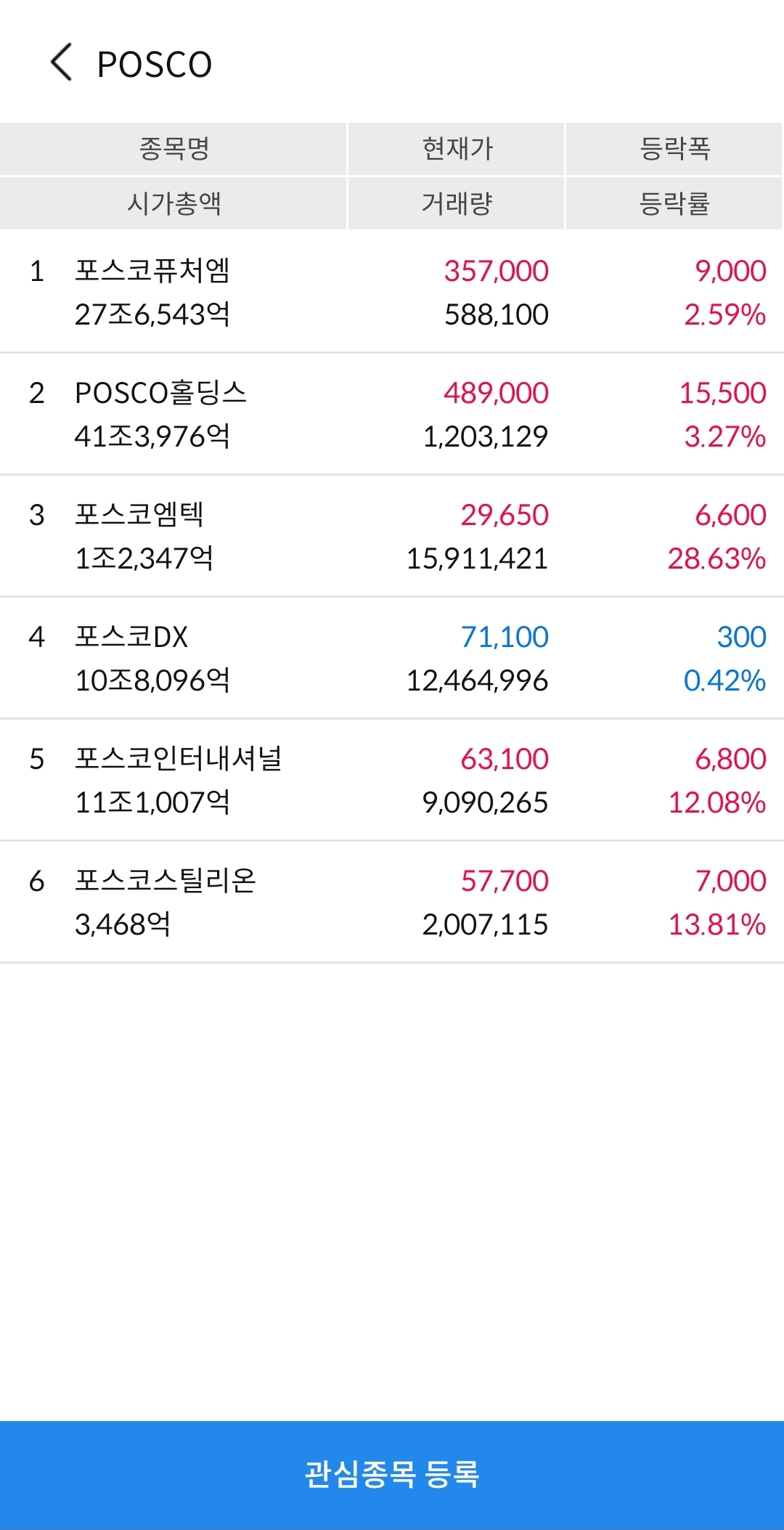Image resolution: width=784 pixels, height=1530 pixels.
Task: Open the 포스코인터내셔널 stock row
Action: [392, 780]
